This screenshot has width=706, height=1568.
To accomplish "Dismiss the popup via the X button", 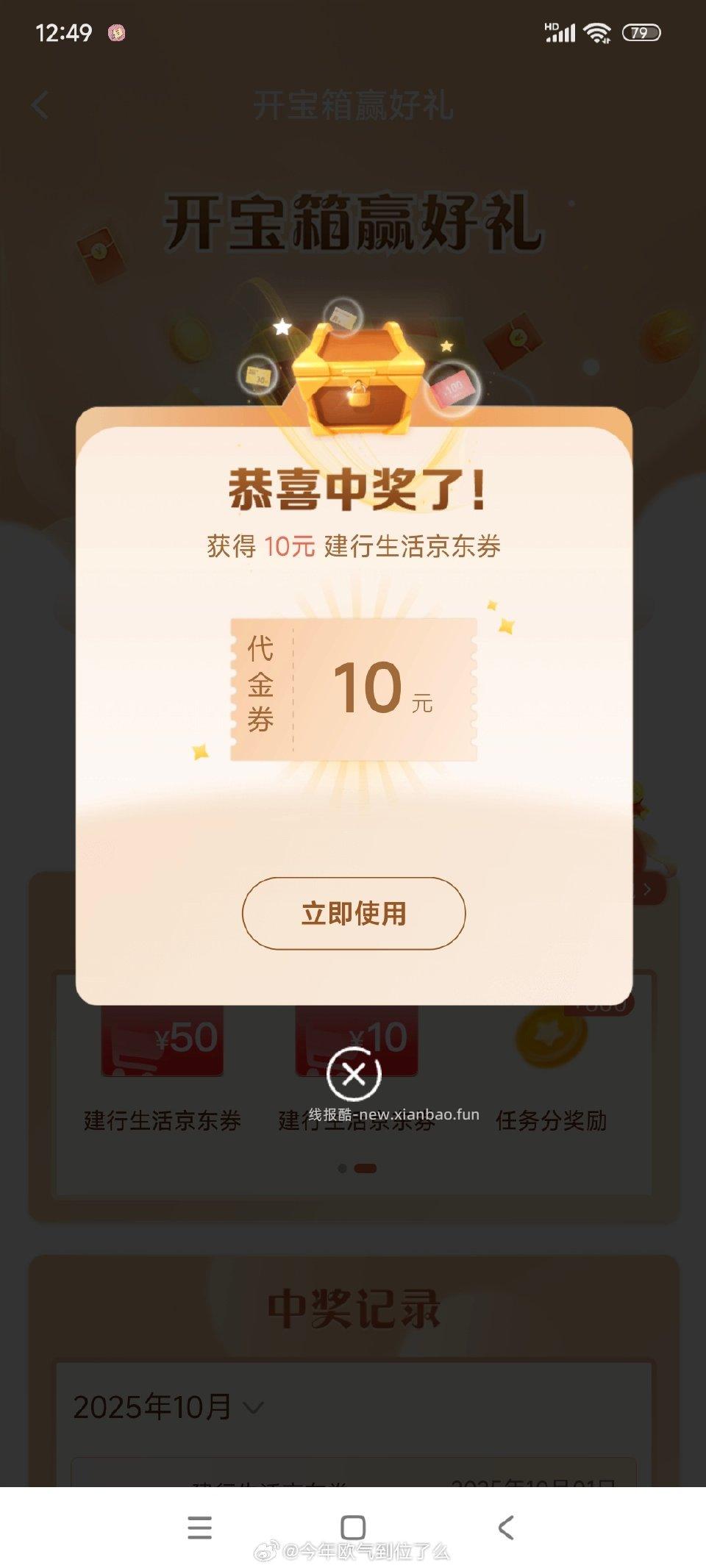I will [x=353, y=1073].
